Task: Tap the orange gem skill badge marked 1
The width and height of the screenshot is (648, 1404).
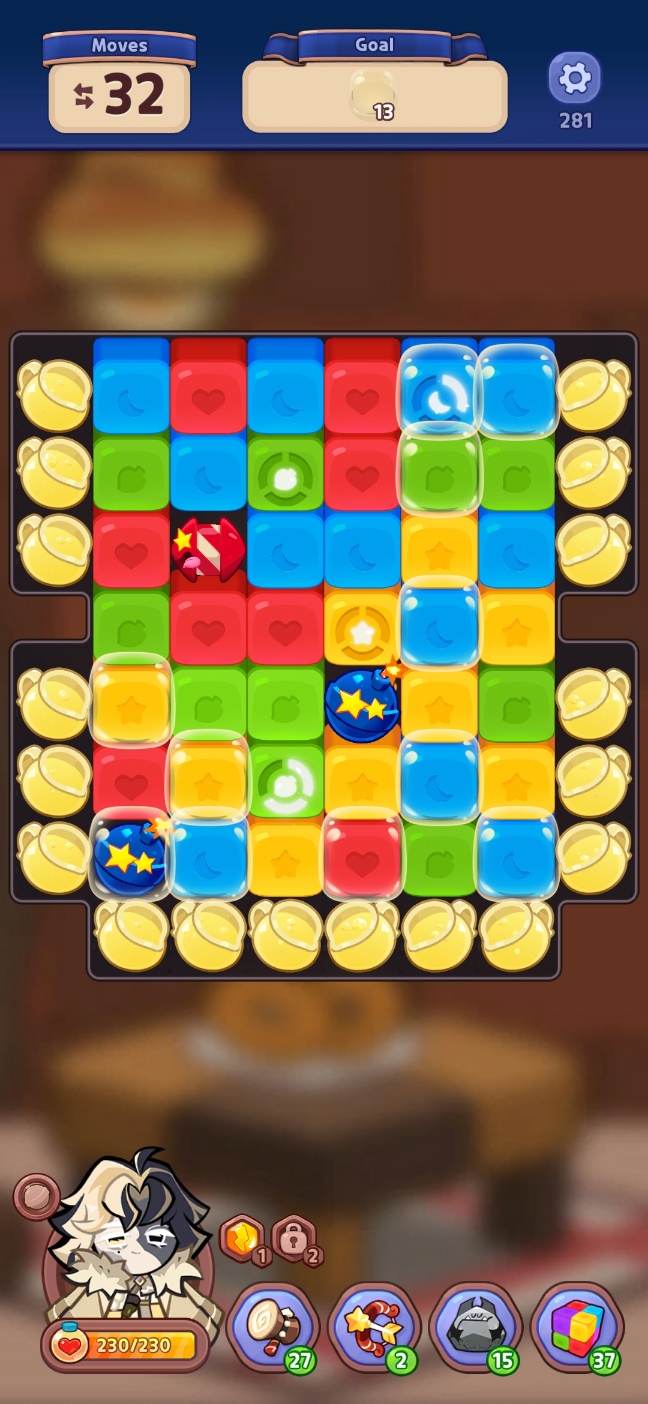Action: [241, 1237]
